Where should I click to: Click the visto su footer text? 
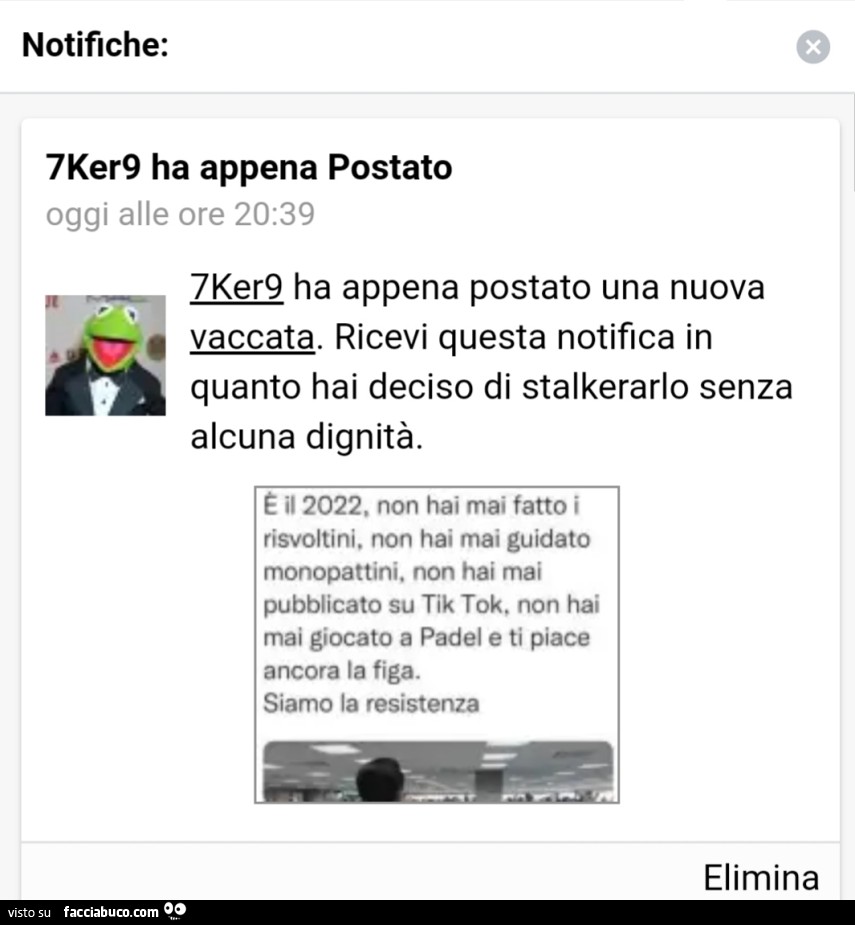coord(31,912)
